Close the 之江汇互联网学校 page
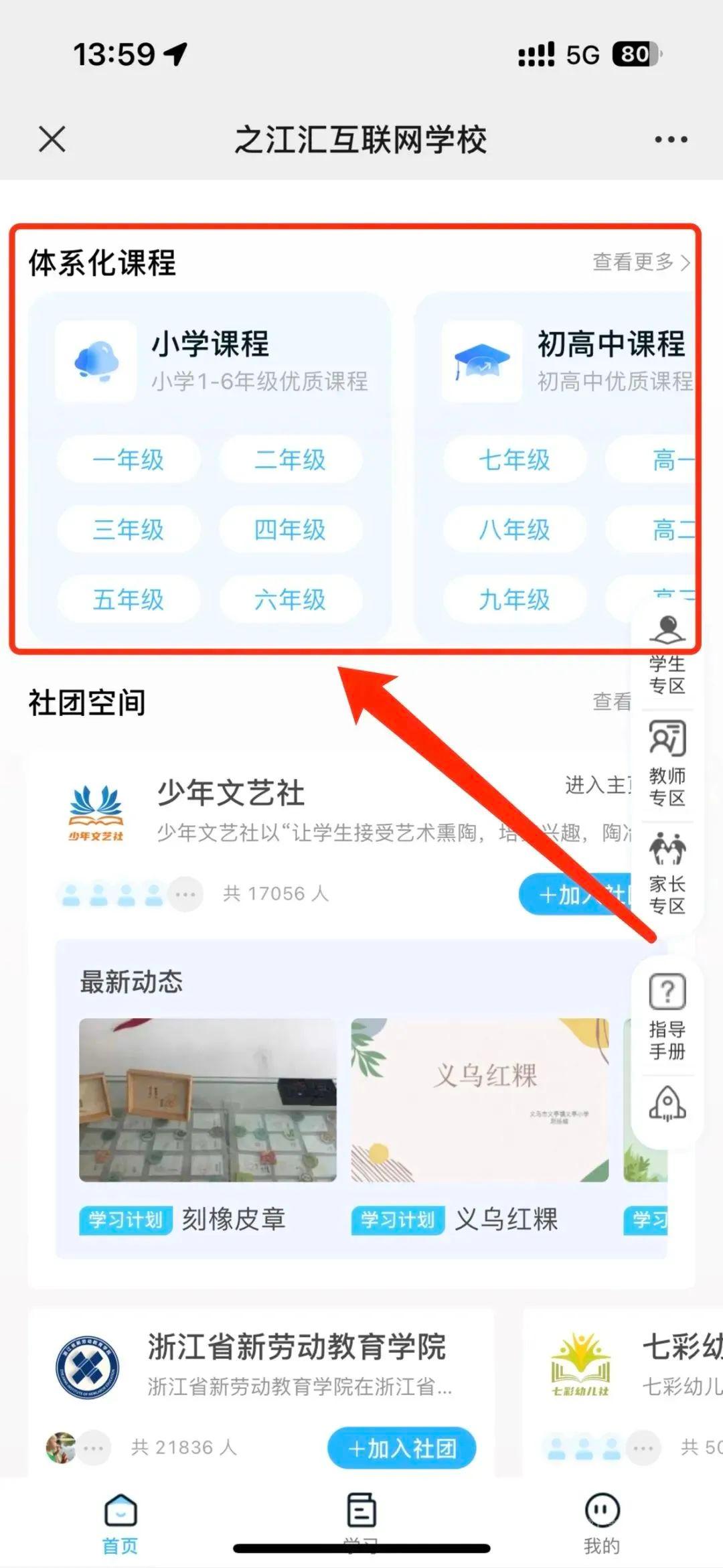The height and width of the screenshot is (1568, 723). tap(52, 139)
